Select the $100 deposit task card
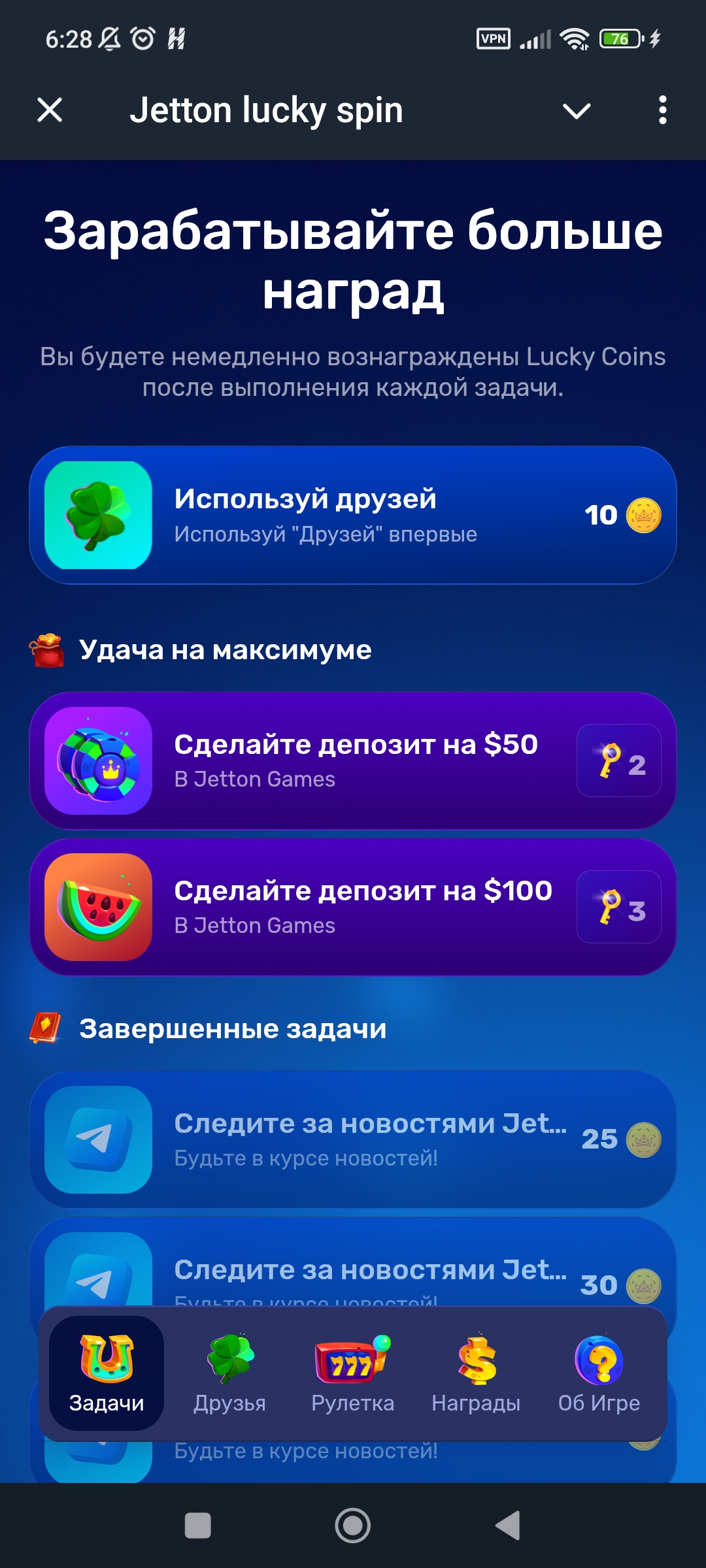The image size is (706, 1568). [353, 907]
